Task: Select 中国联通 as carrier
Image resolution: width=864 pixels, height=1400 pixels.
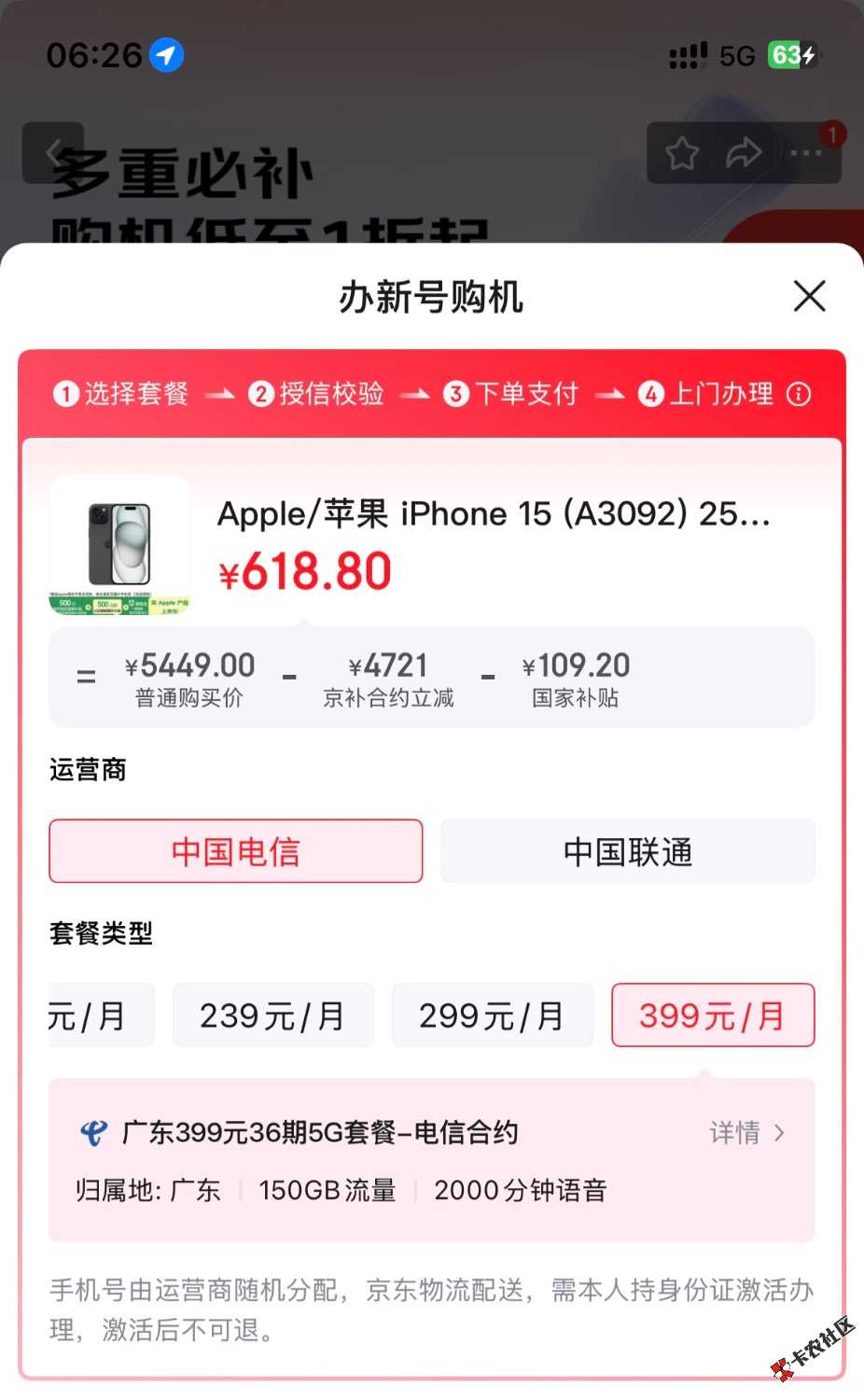Action: (x=627, y=851)
